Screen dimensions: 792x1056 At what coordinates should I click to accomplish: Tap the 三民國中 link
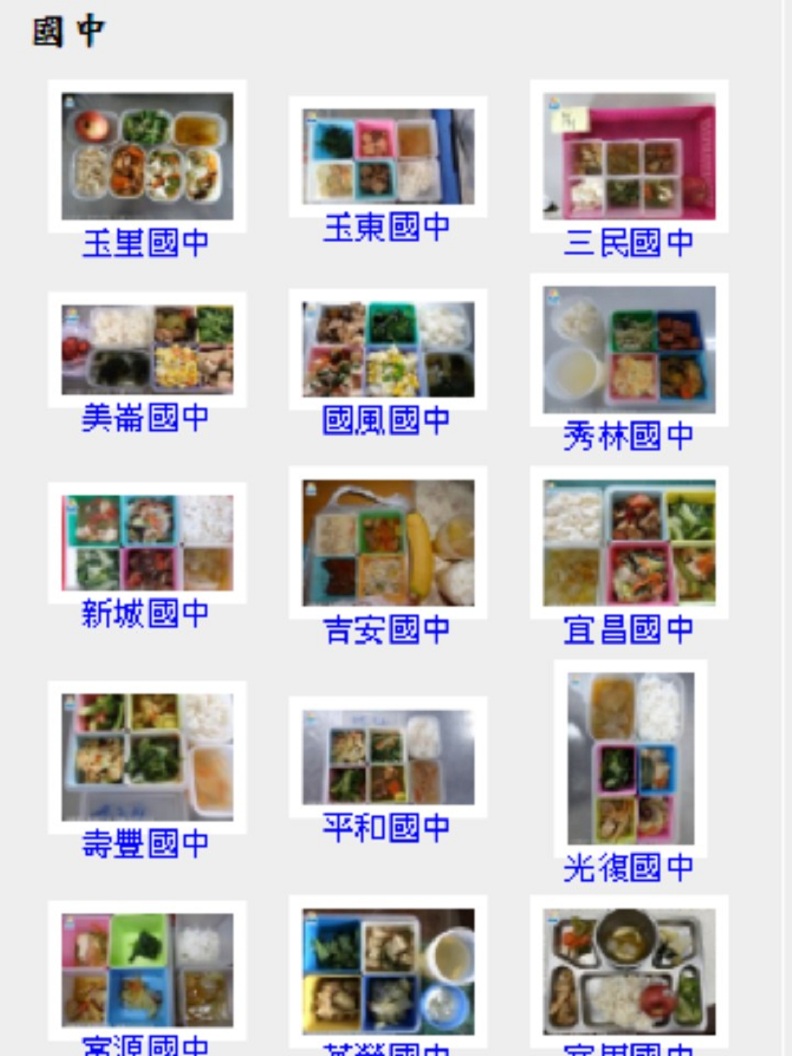(628, 243)
